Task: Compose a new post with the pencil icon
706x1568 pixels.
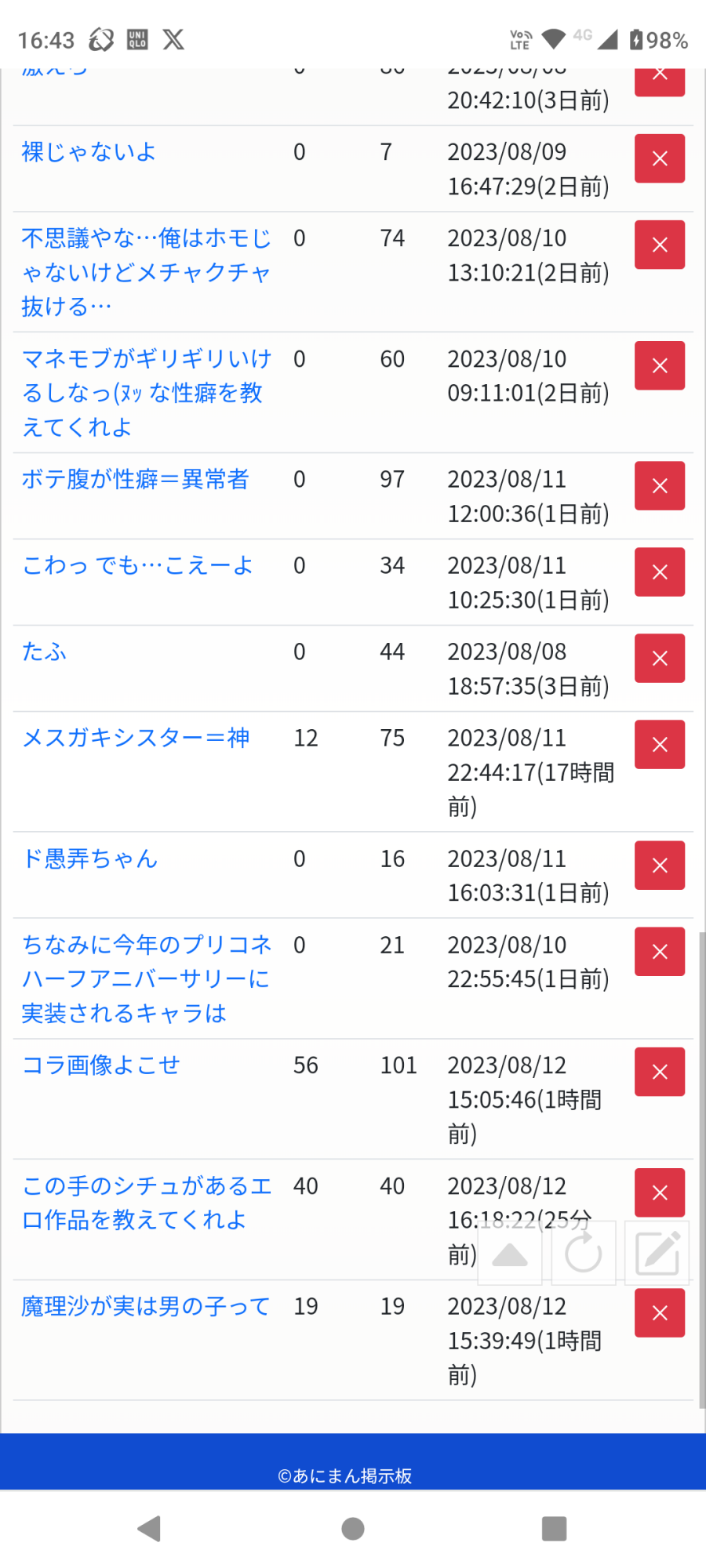Action: point(657,1253)
